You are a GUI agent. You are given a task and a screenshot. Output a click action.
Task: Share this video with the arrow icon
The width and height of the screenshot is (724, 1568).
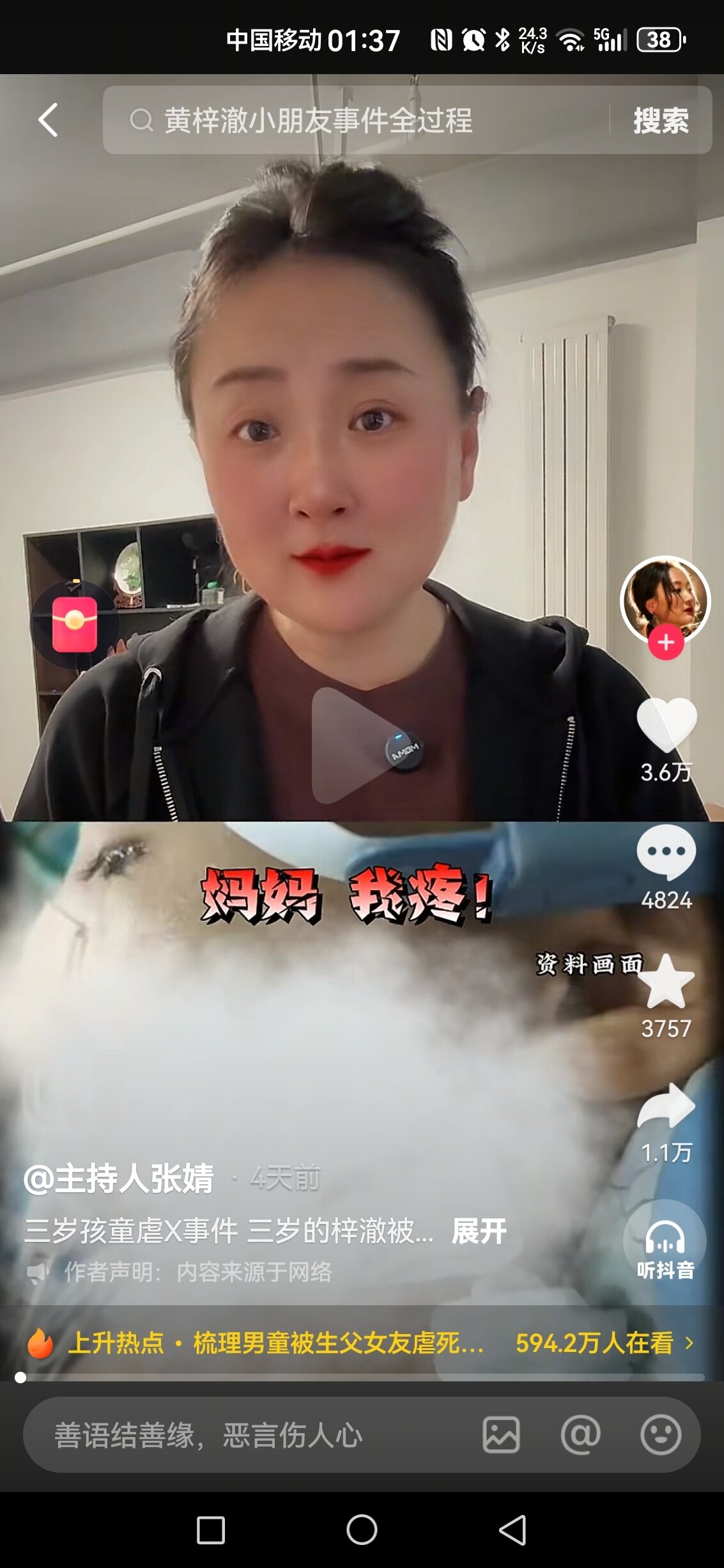666,1106
